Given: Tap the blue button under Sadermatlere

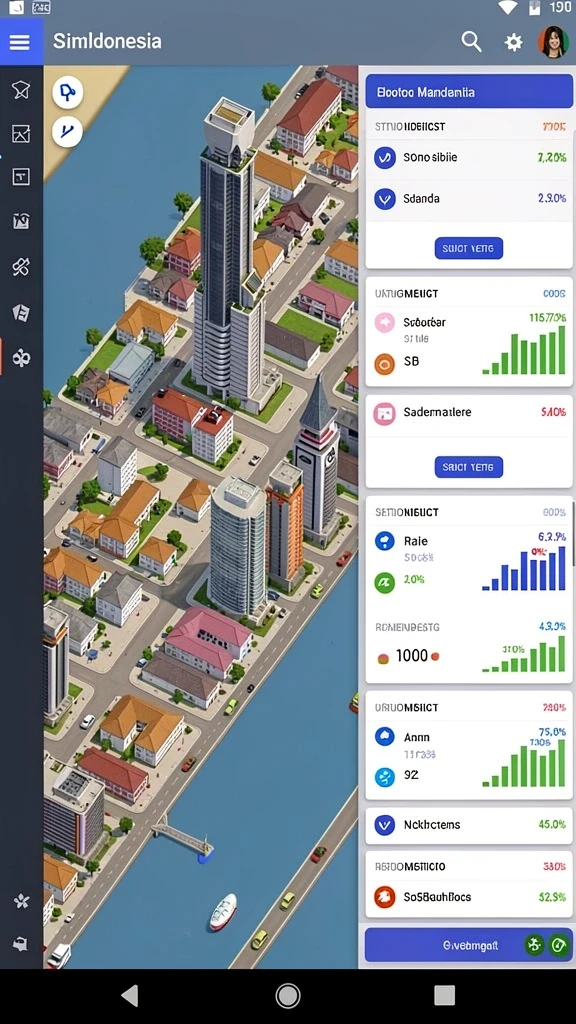Looking at the screenshot, I should point(468,467).
